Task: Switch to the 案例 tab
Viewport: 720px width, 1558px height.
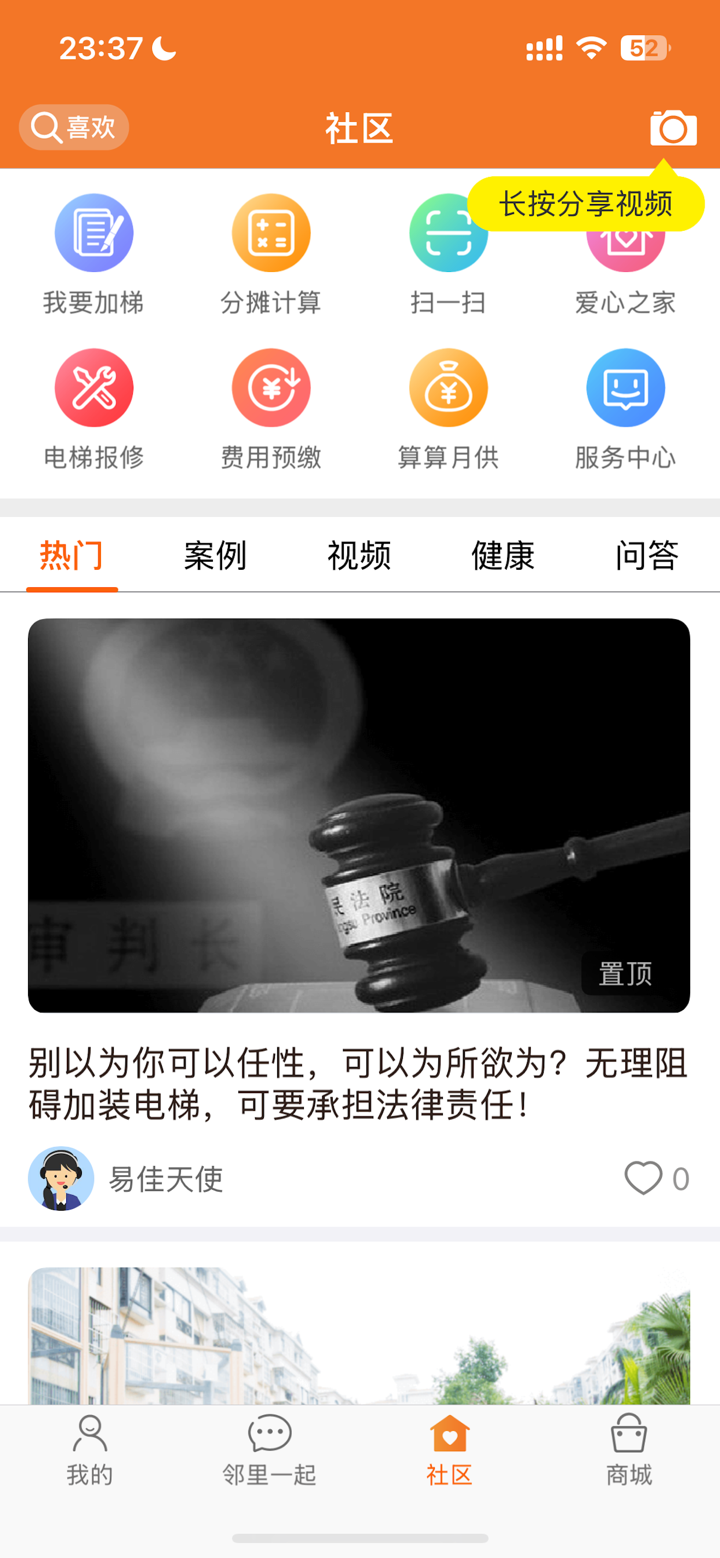Action: (215, 556)
